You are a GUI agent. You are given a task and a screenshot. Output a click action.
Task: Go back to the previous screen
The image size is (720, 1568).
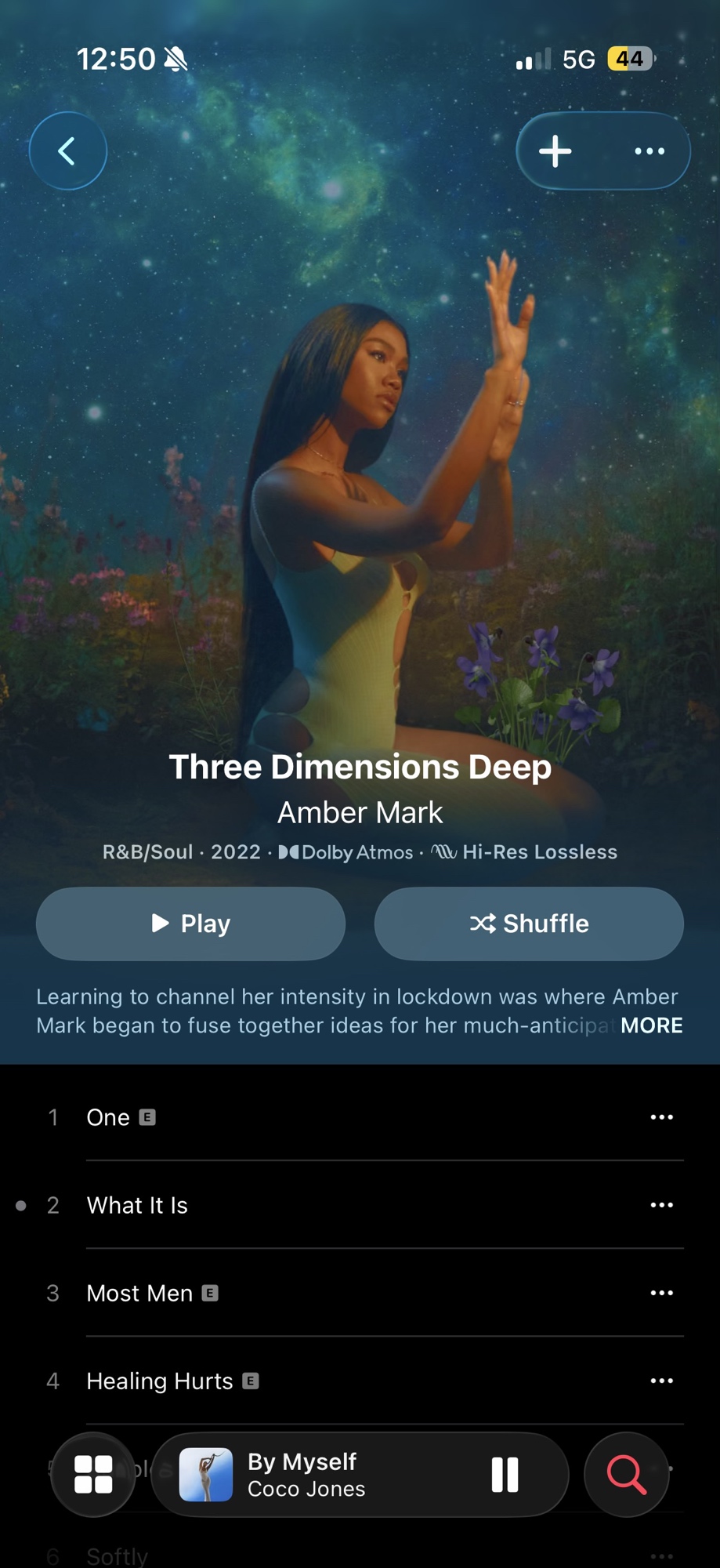(68, 151)
